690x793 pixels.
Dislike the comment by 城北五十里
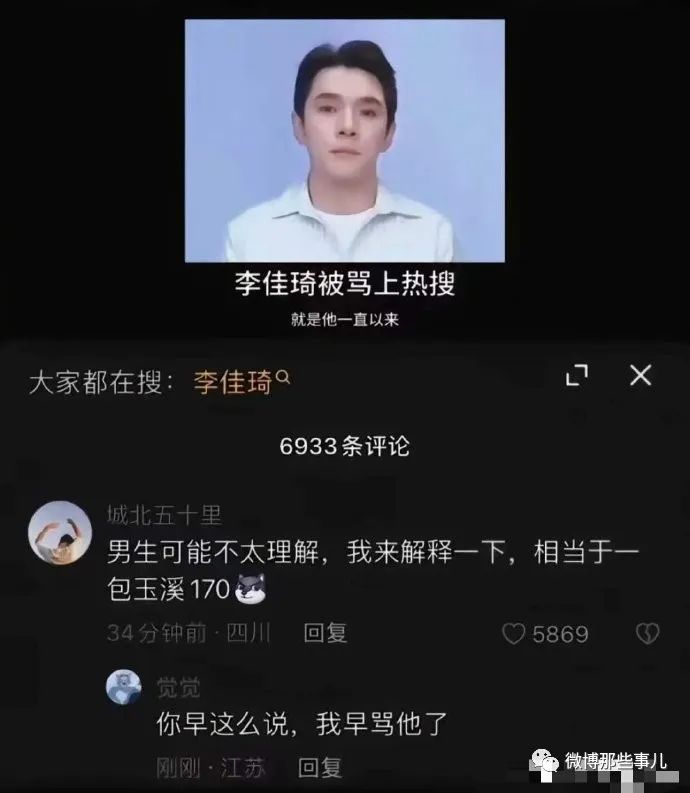click(647, 633)
